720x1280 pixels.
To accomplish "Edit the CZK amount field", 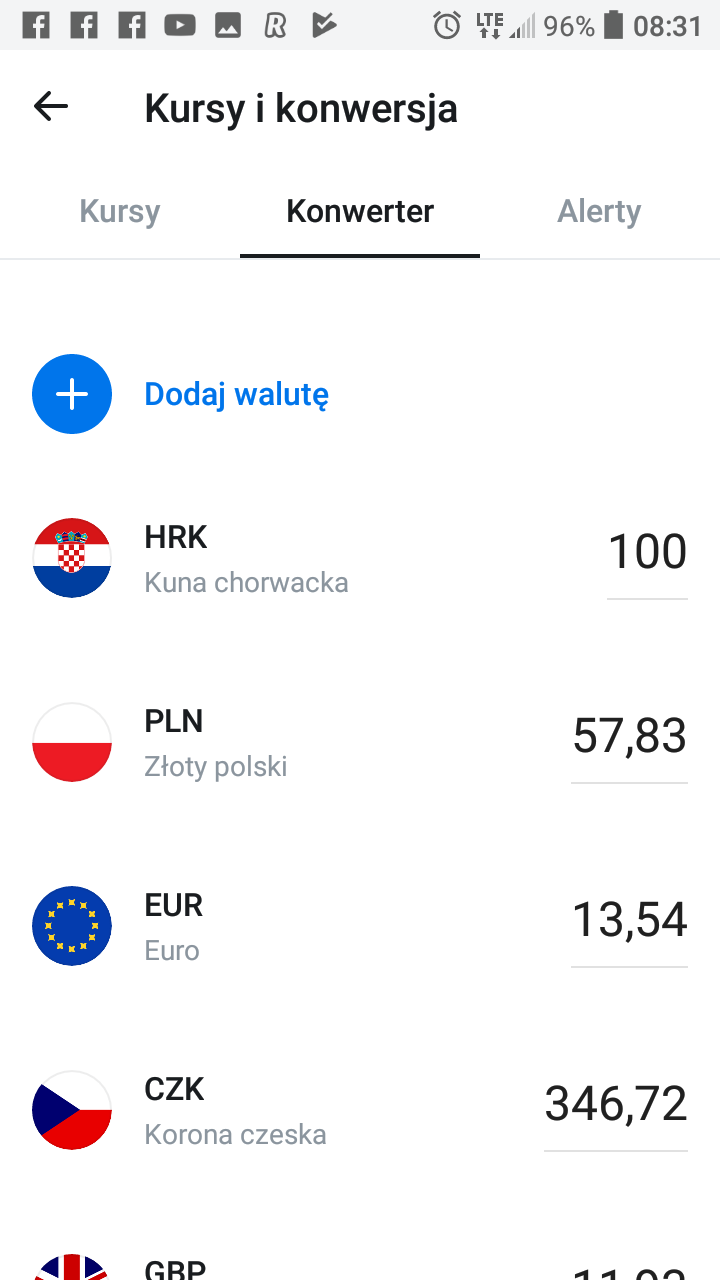I will tap(616, 1104).
